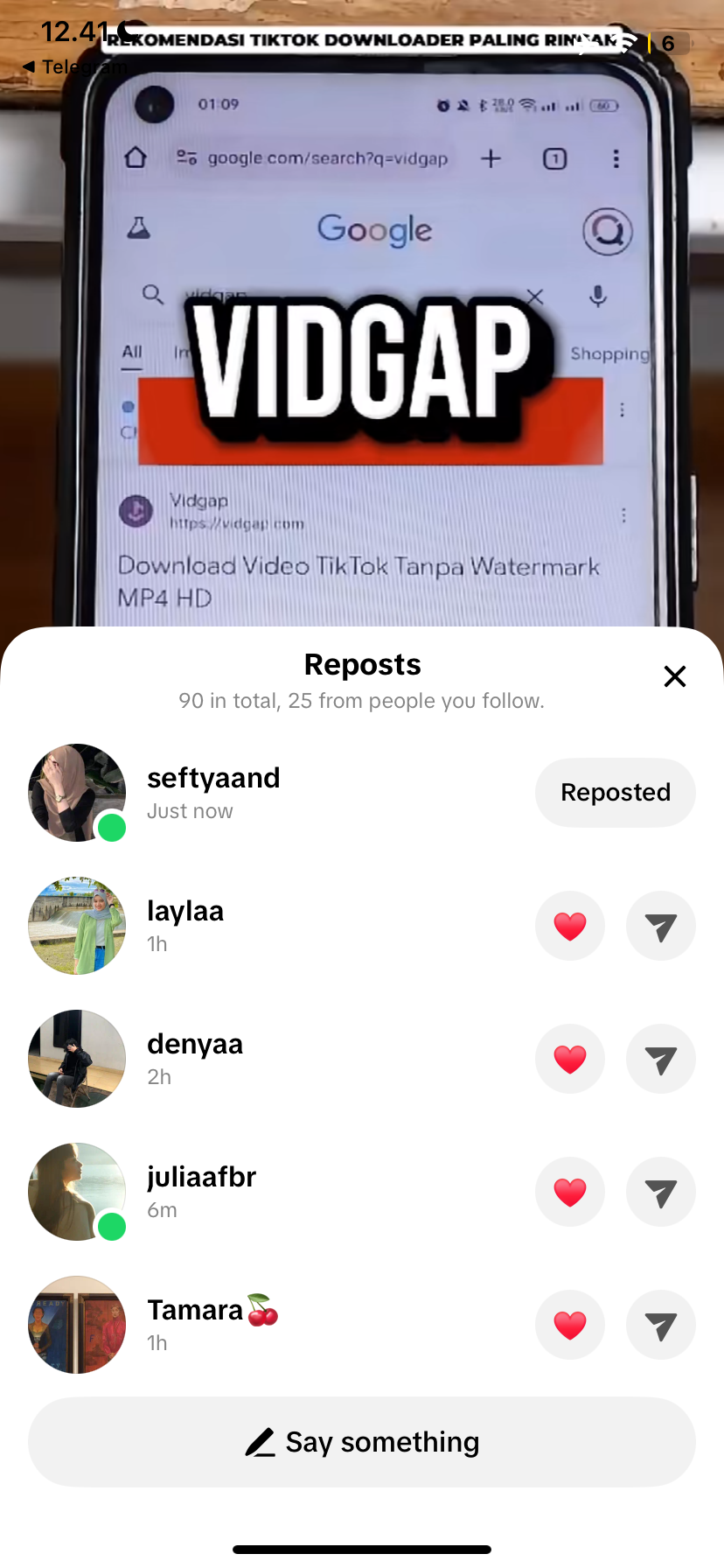Open laylaa's profile
Screen dimensions: 724x1568
tap(77, 926)
